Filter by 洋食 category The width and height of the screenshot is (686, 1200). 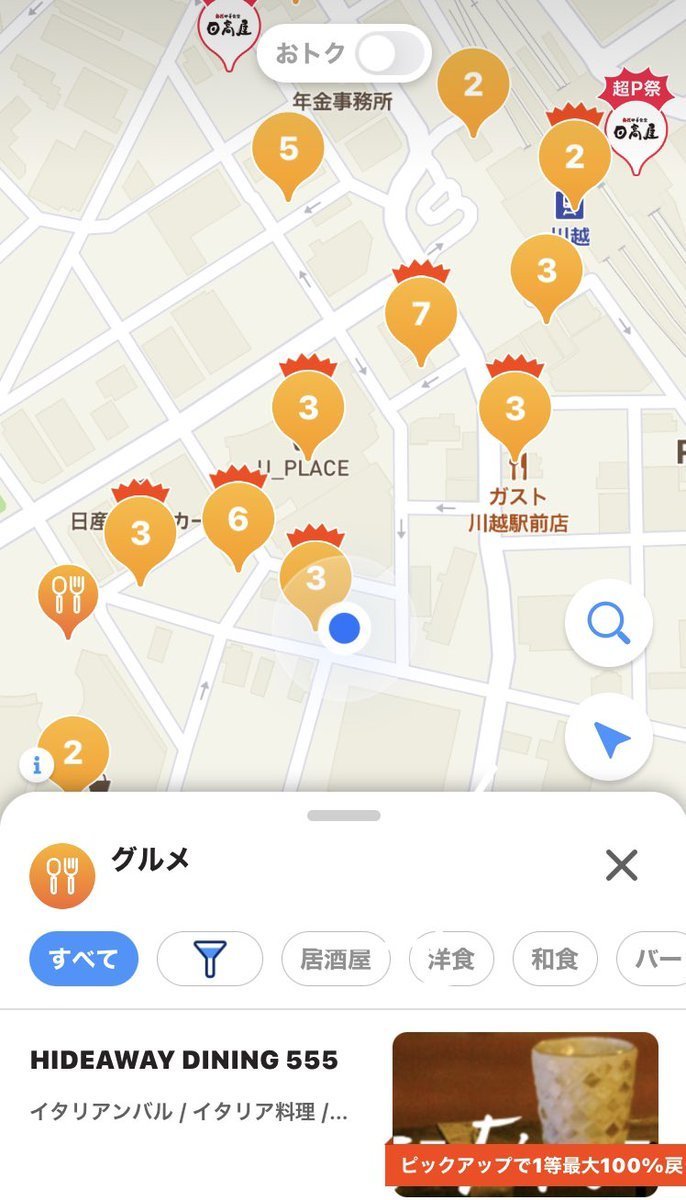coord(454,960)
